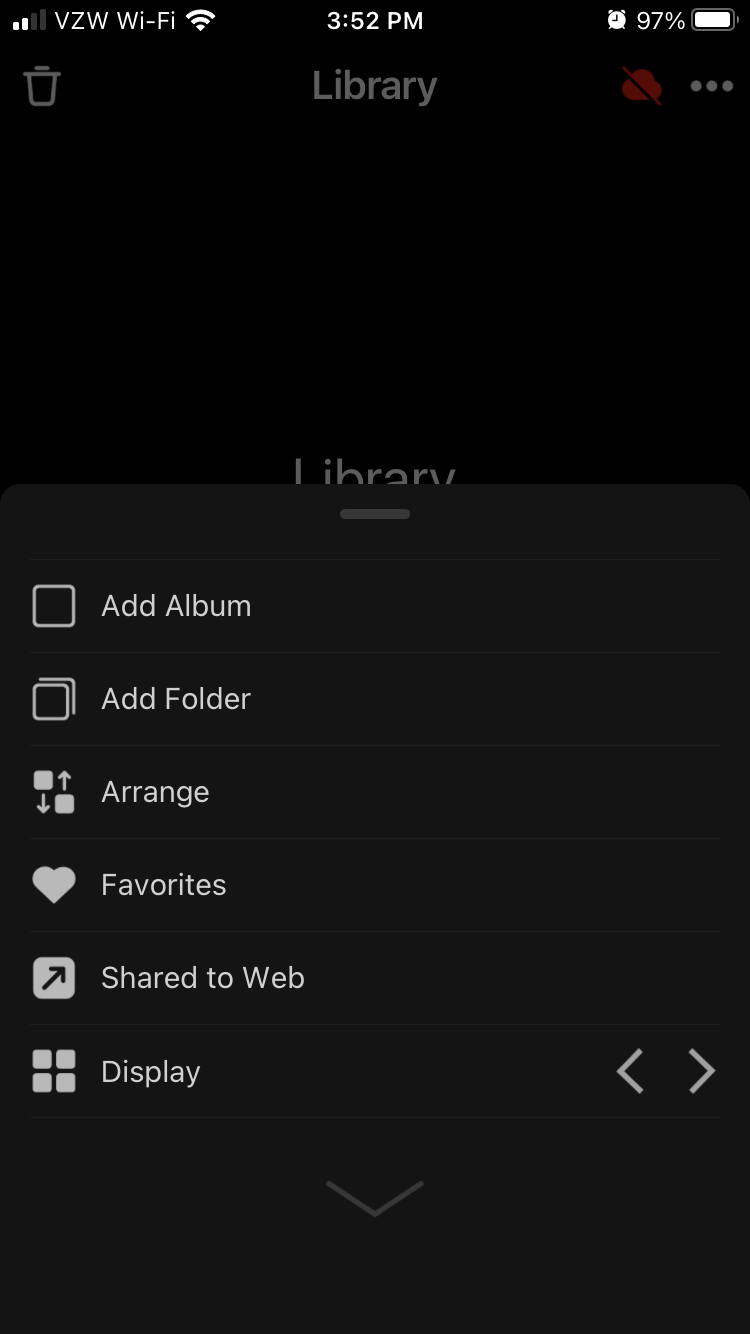Image resolution: width=750 pixels, height=1334 pixels.
Task: Open the three-dot overflow menu
Action: click(712, 86)
